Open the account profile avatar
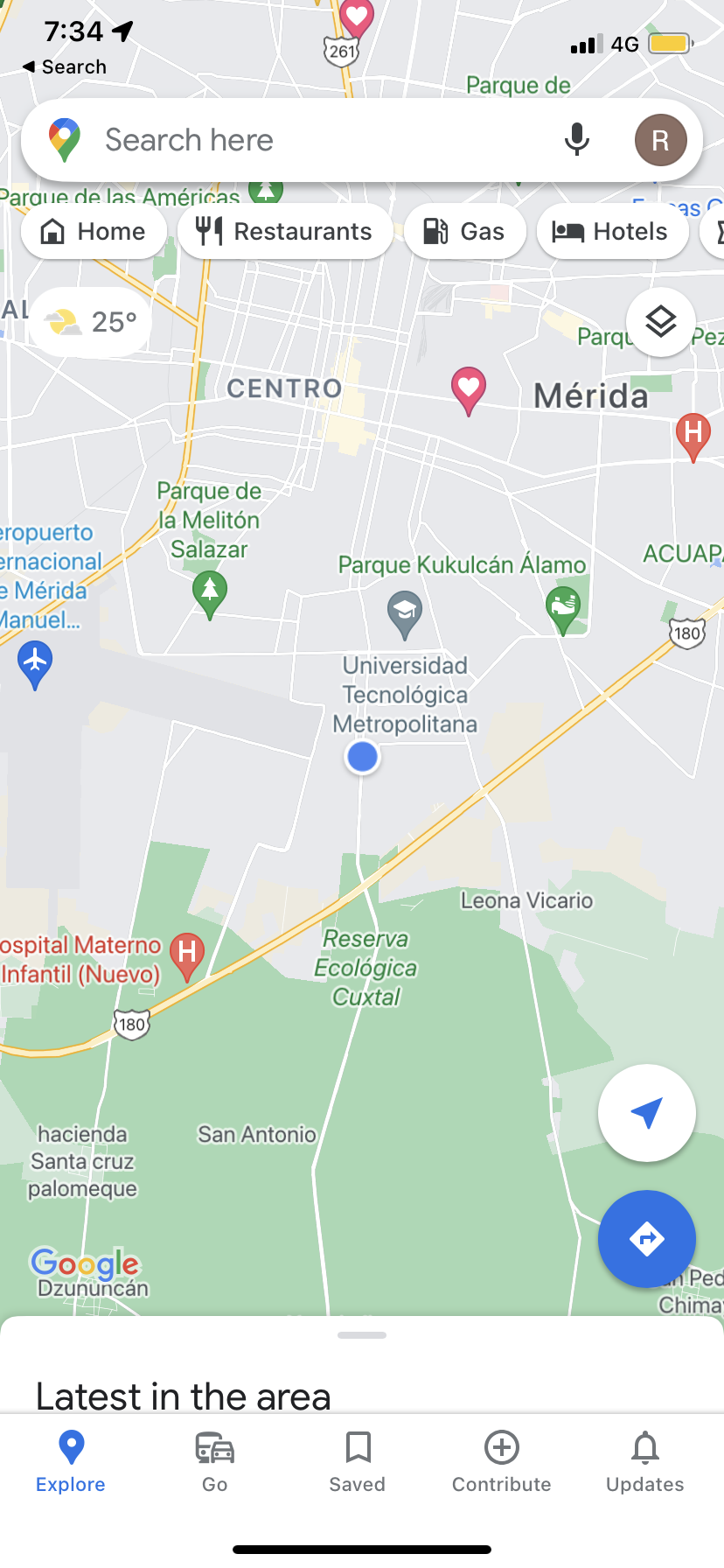724x1568 pixels. pos(660,140)
